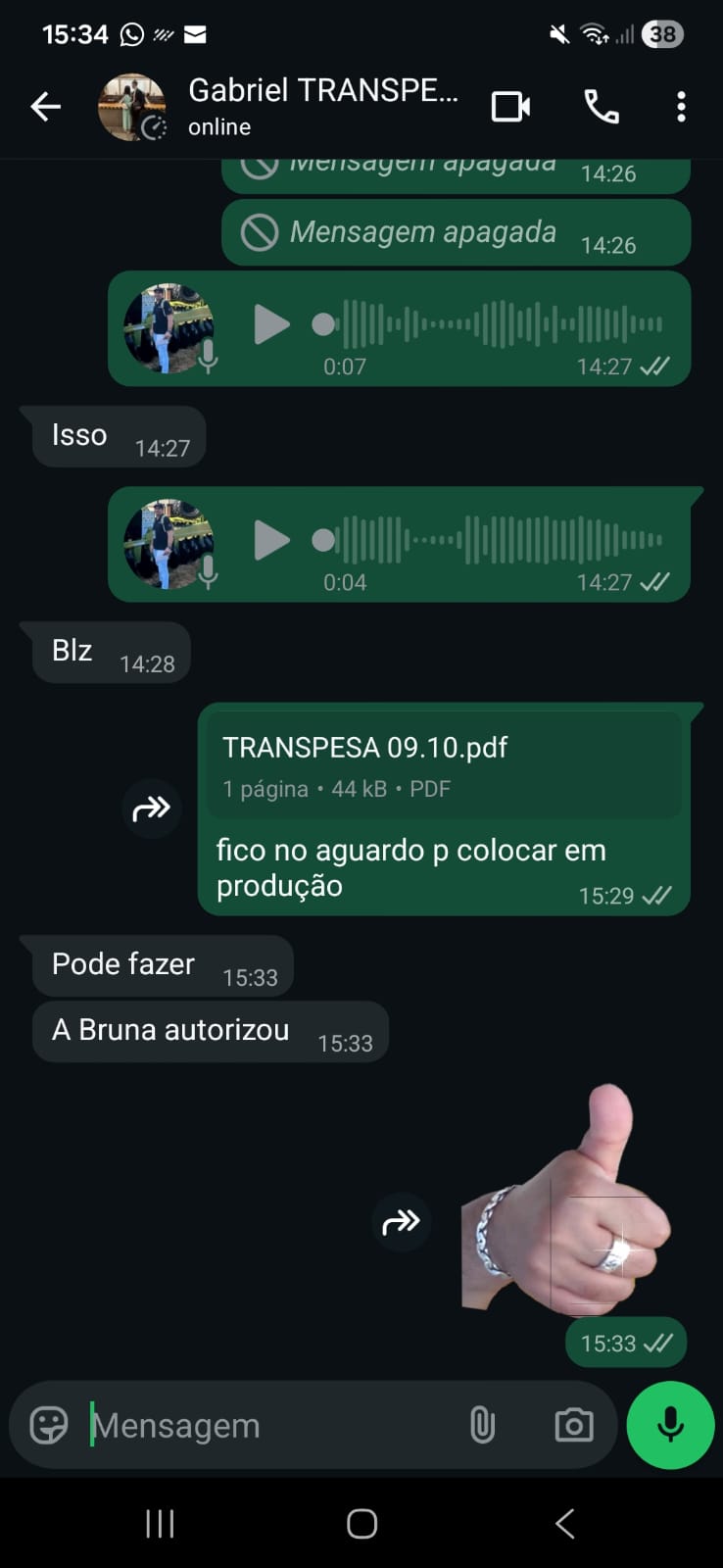Play the 0:04 voice message

click(x=271, y=540)
